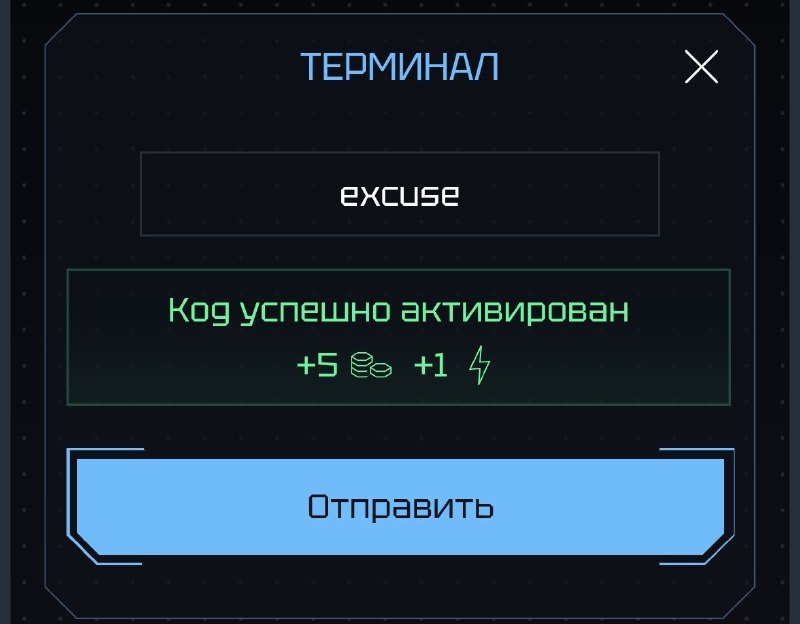
Task: Tap the code input field containing "excuse"
Action: click(x=399, y=194)
